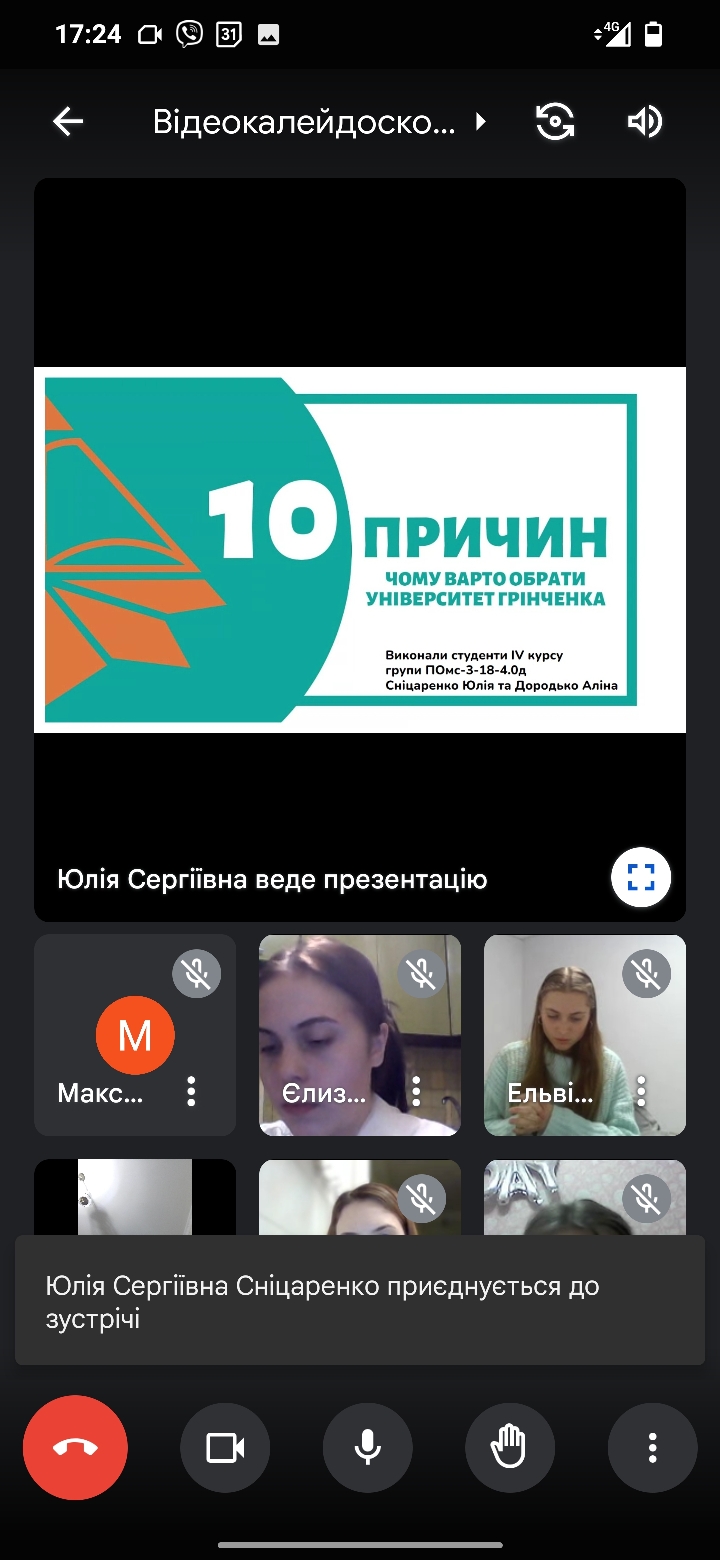Go back from the meeting screen
The image size is (720, 1560).
pyautogui.click(x=68, y=122)
